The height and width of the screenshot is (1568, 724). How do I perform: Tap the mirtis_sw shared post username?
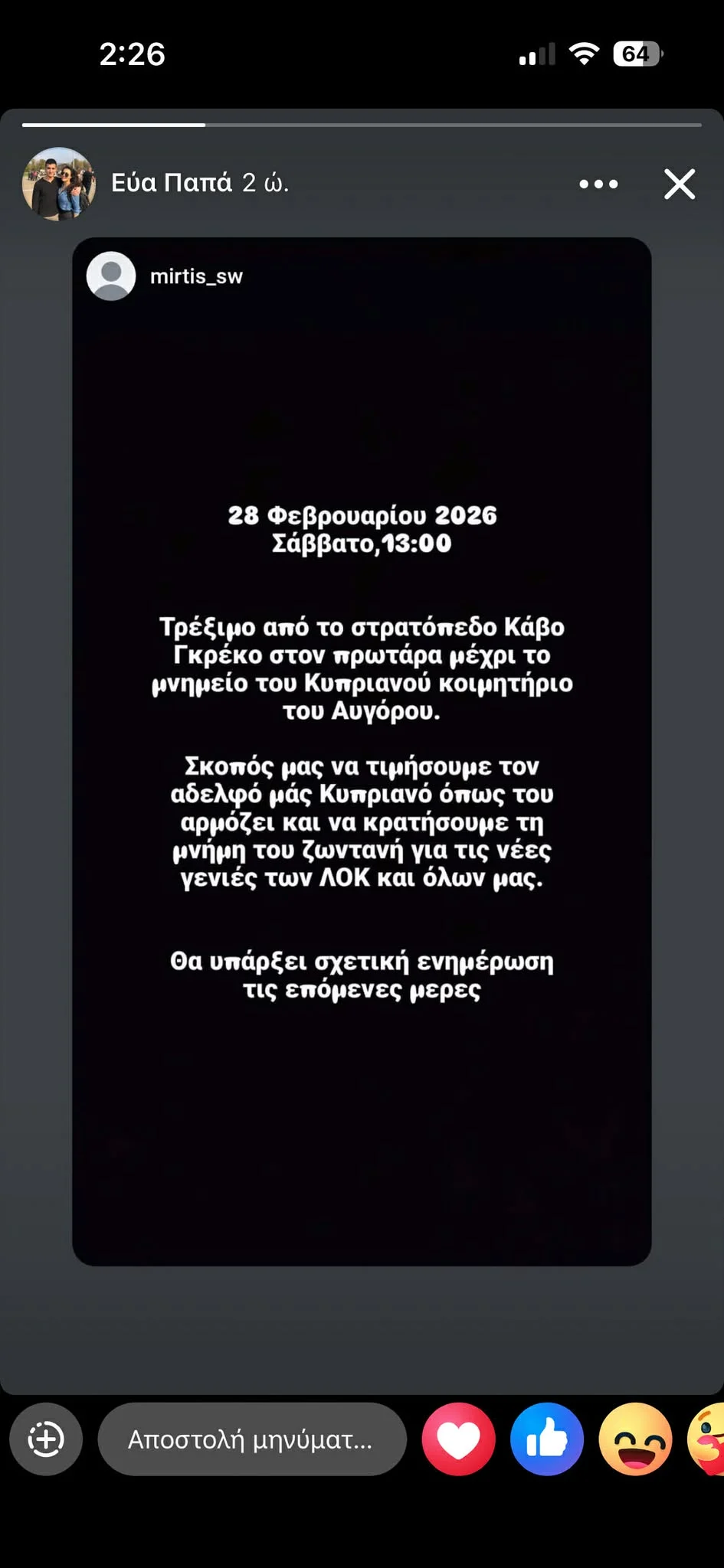click(196, 276)
